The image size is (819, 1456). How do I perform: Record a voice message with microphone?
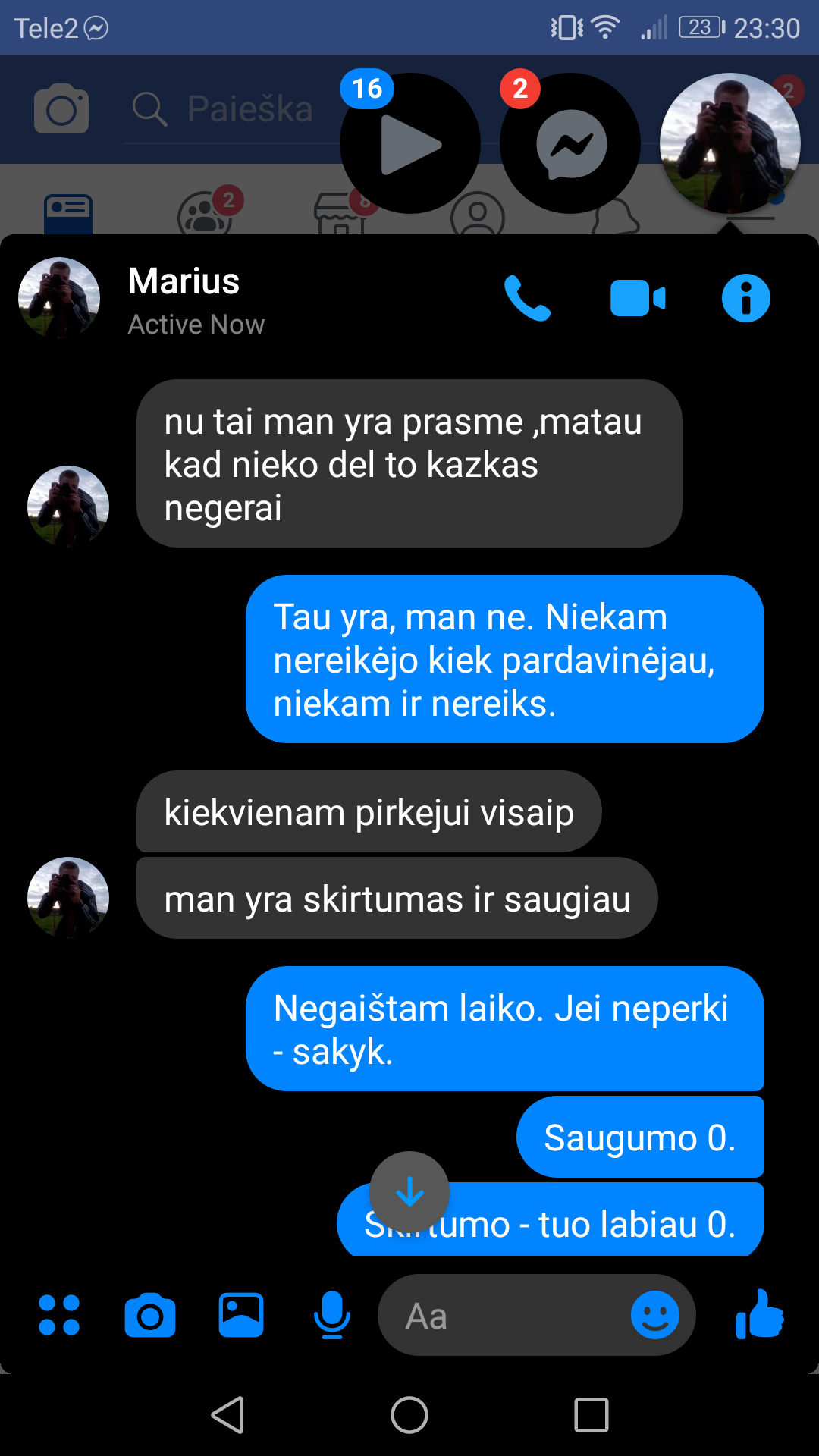332,1315
